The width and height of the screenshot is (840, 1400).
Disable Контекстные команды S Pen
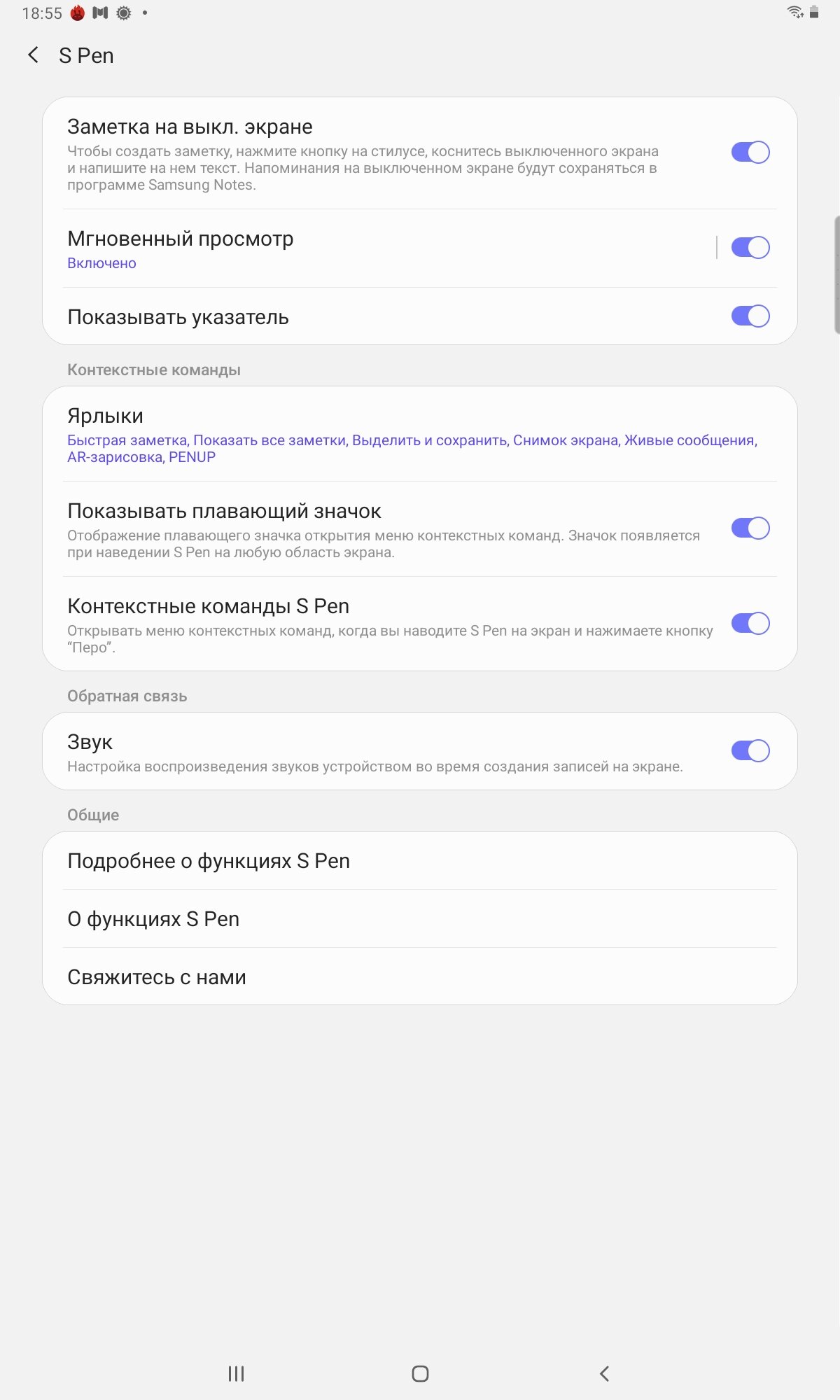(x=750, y=623)
